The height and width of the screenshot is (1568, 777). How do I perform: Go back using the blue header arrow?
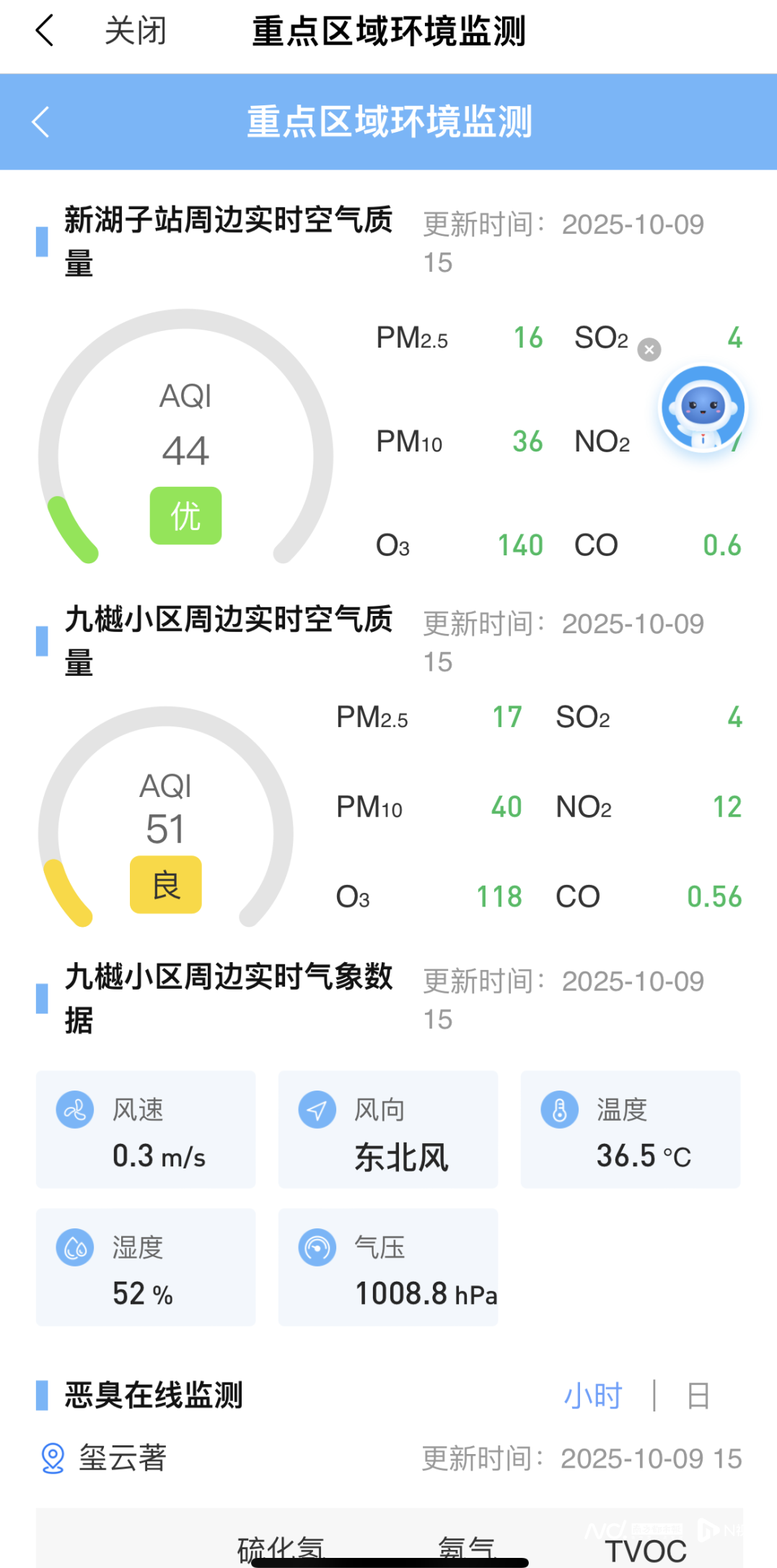coord(42,122)
